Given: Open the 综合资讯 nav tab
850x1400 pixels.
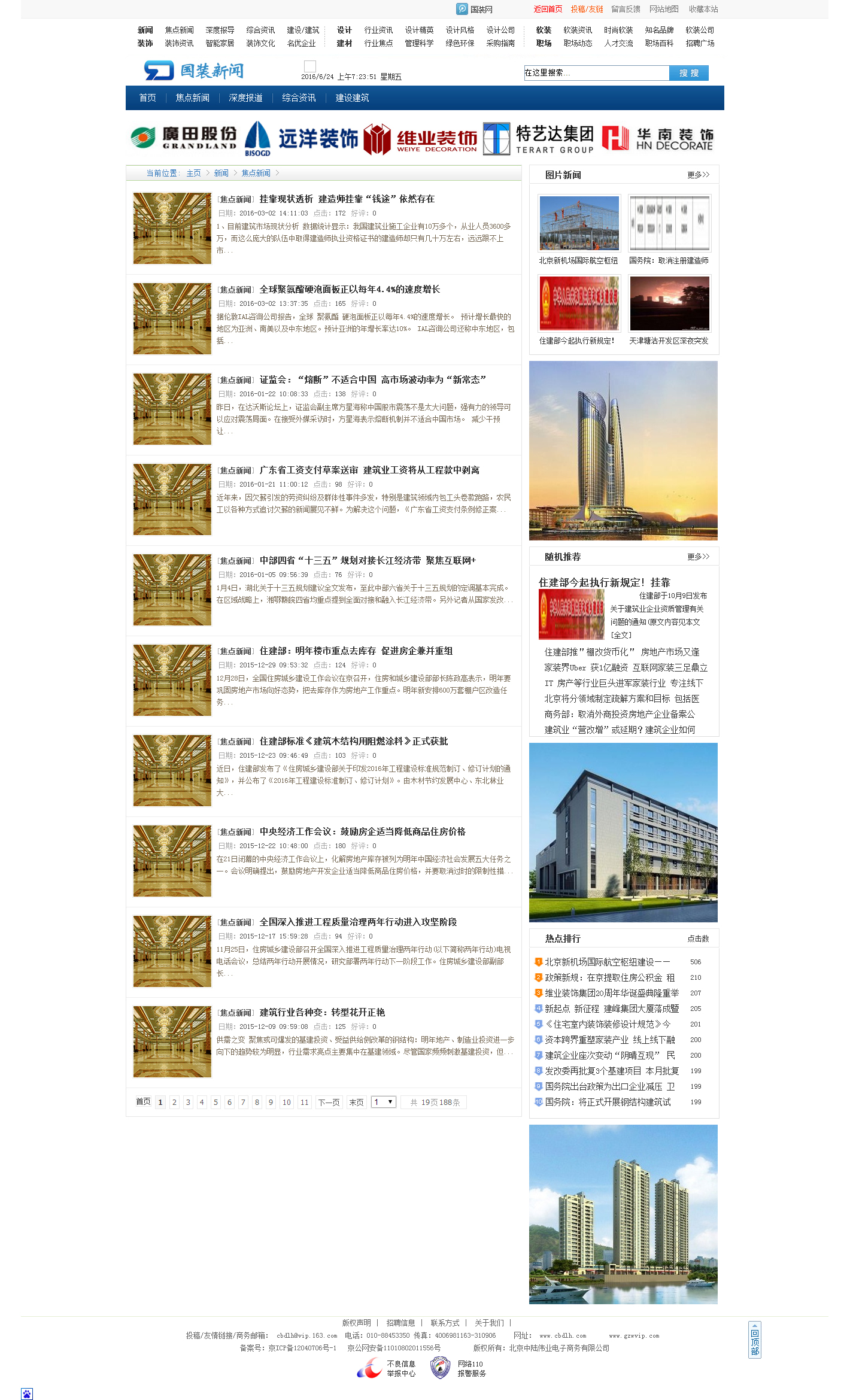Looking at the screenshot, I should tap(299, 98).
